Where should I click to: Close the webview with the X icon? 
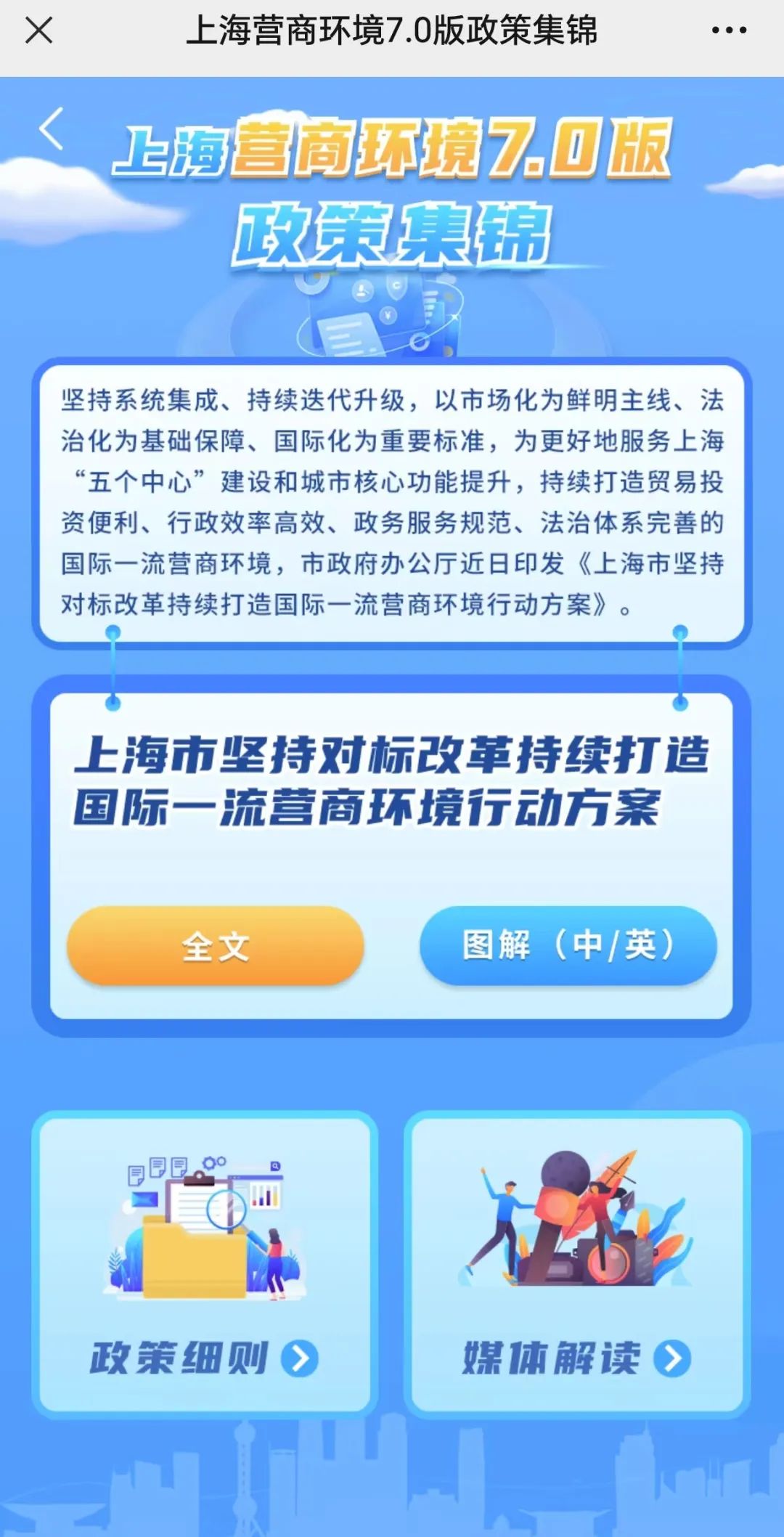pos(39,30)
